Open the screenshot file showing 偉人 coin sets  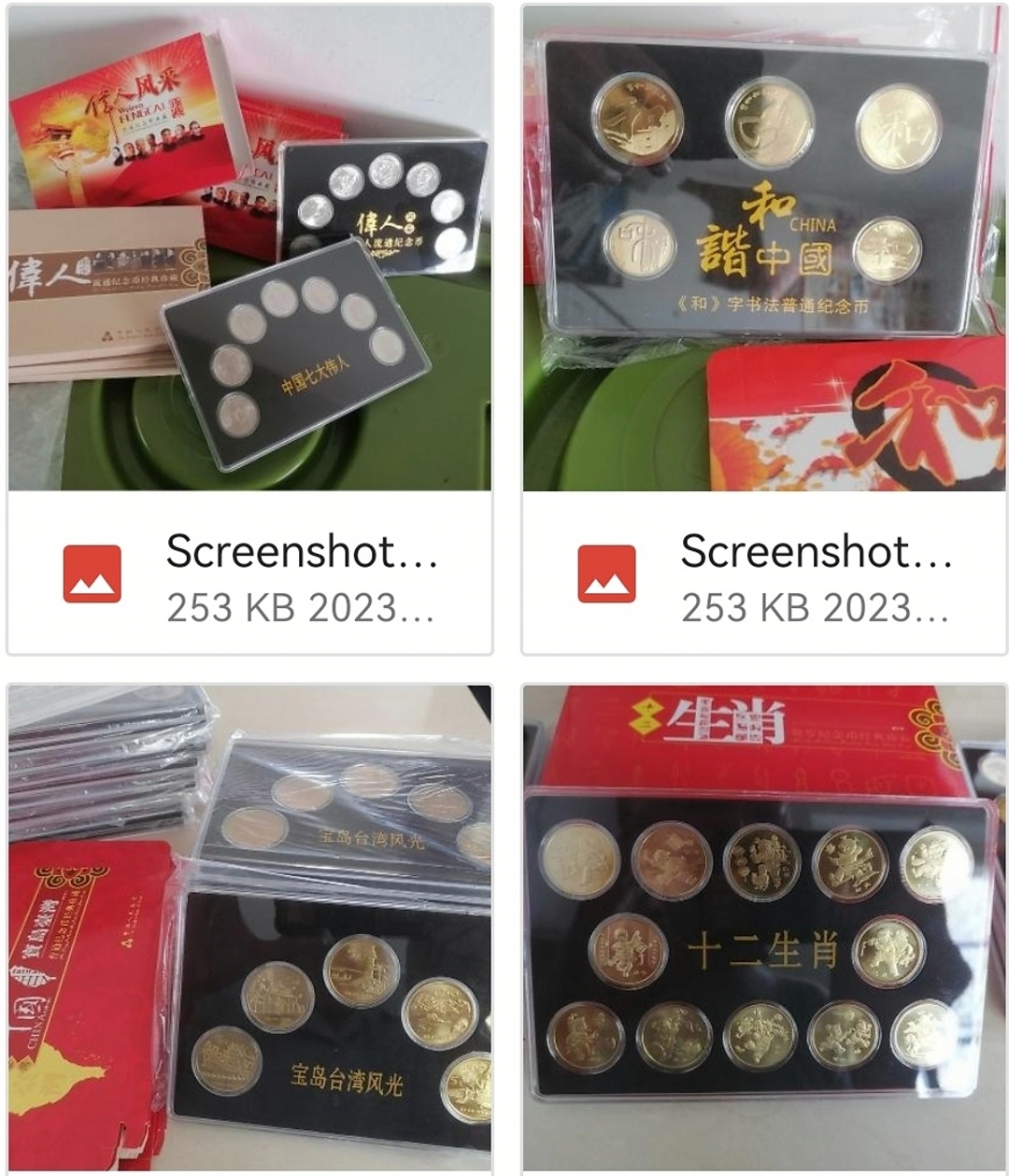point(249,248)
